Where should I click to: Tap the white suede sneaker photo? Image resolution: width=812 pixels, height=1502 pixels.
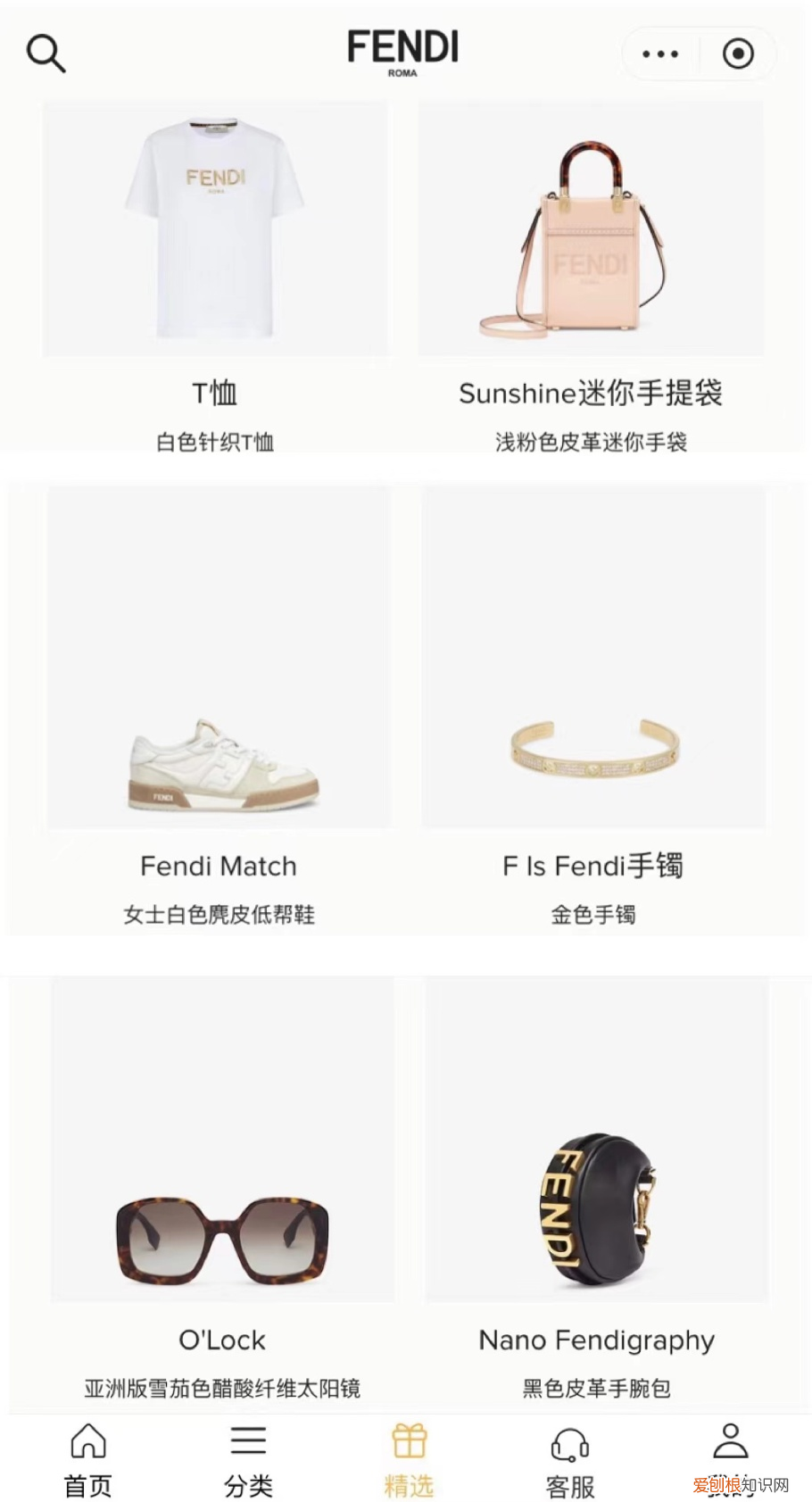pyautogui.click(x=217, y=759)
